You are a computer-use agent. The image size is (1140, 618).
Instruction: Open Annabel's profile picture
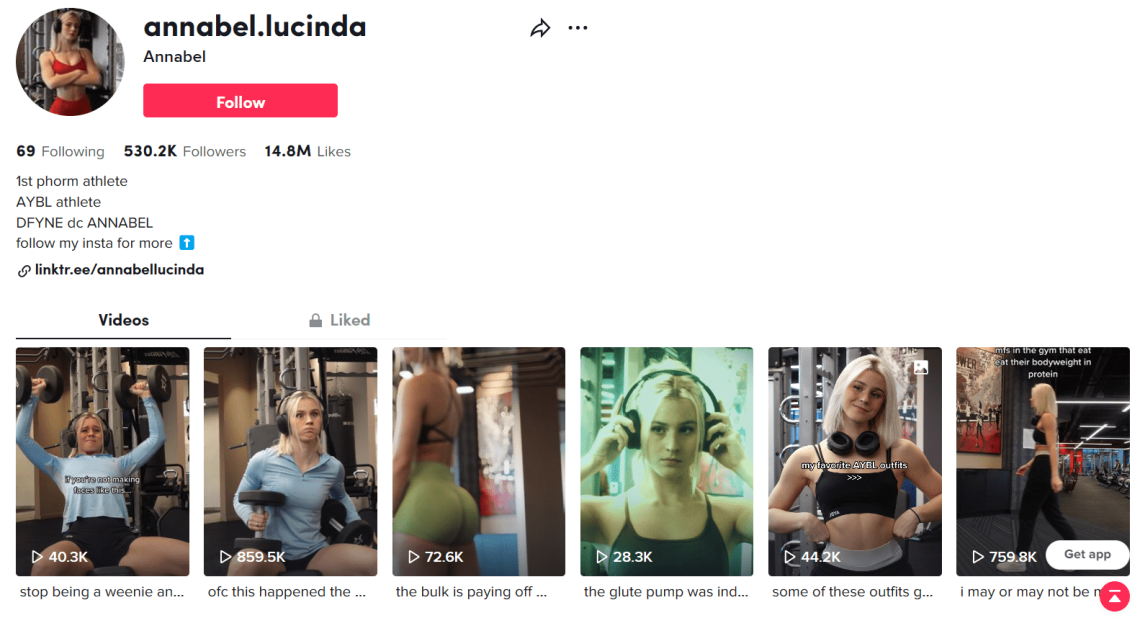pos(70,62)
